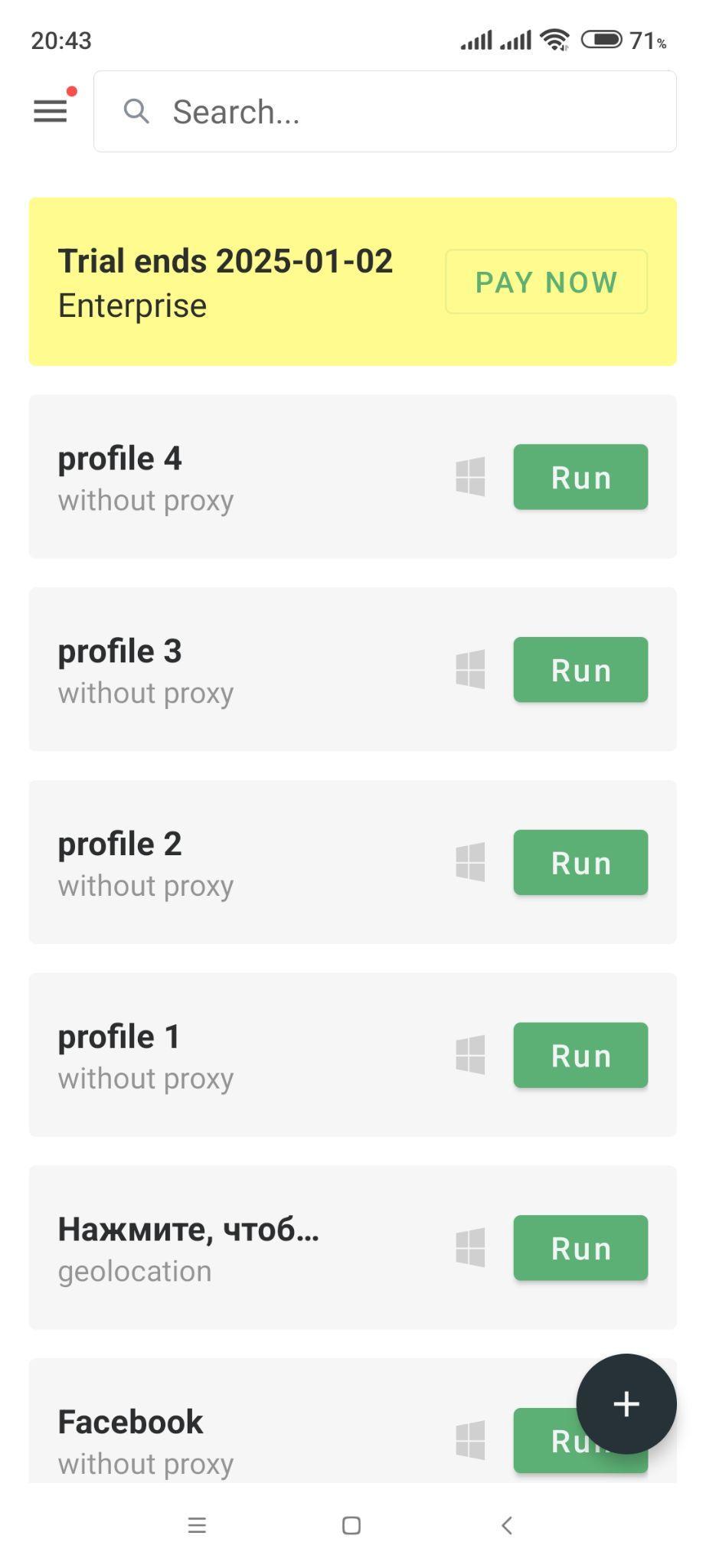Open the hamburger drawer menu

pos(51,111)
